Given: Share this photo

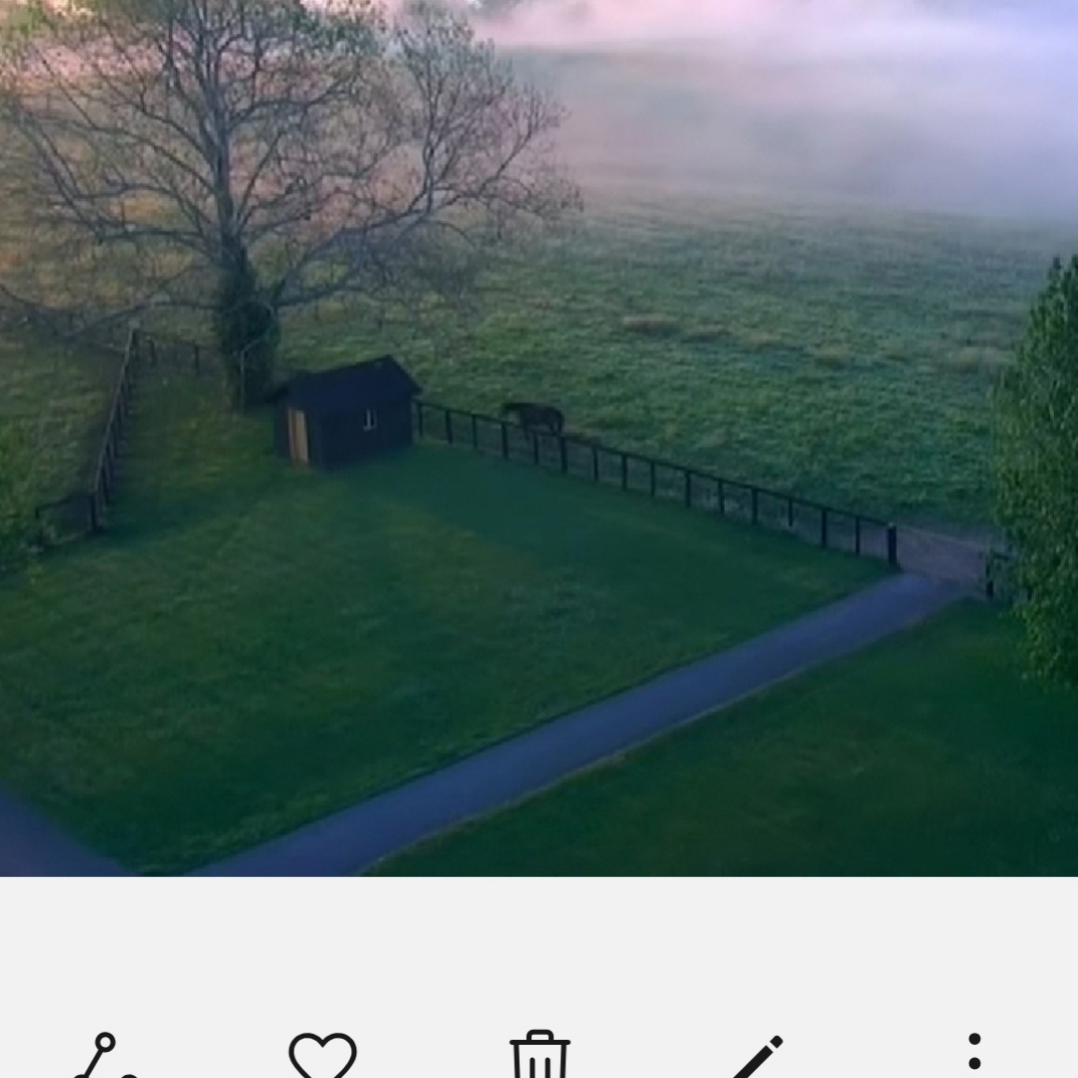Looking at the screenshot, I should [104, 1058].
